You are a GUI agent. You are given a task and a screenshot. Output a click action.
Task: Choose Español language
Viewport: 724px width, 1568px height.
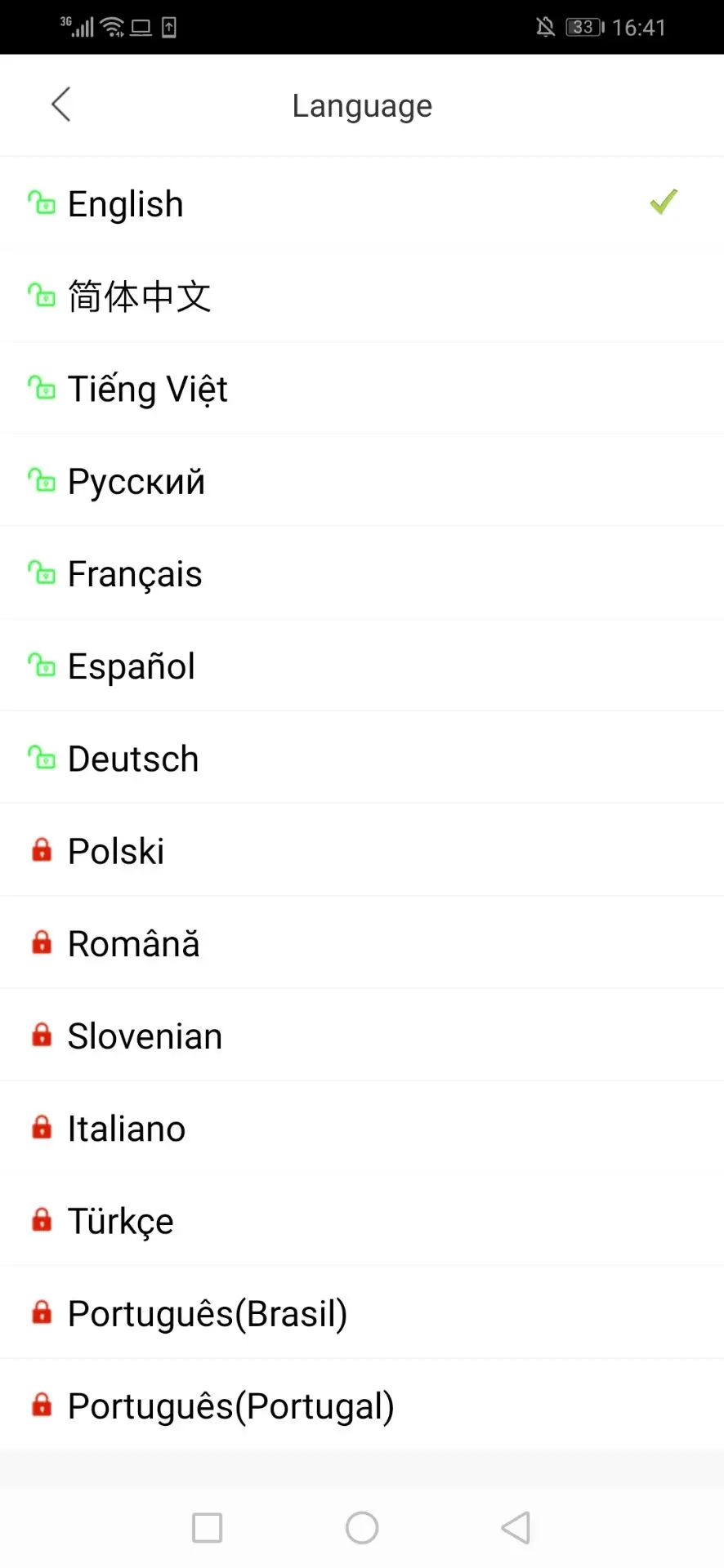click(x=362, y=666)
